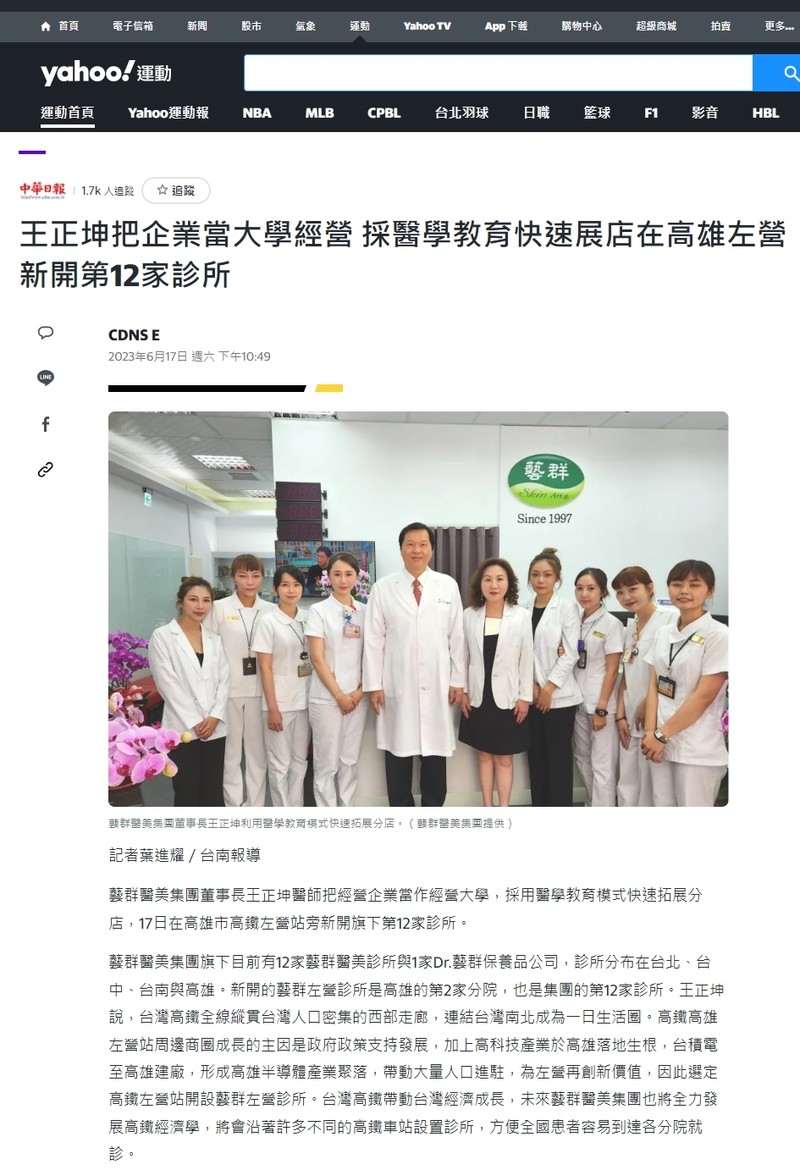800x1170 pixels.
Task: Open 電子信箱 from top bar
Action: point(132,26)
